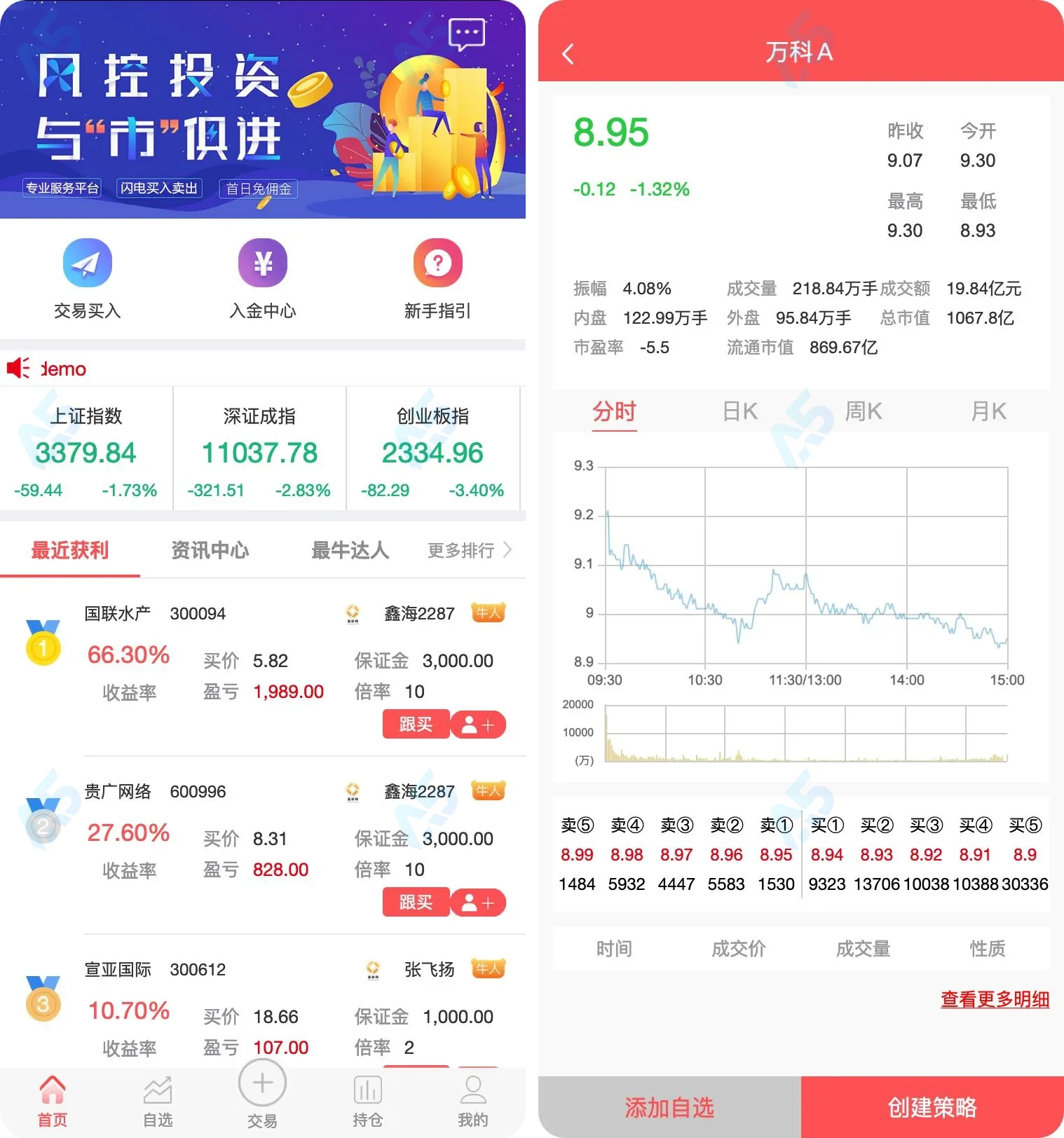
Task: Show the 月K chart
Action: (988, 411)
